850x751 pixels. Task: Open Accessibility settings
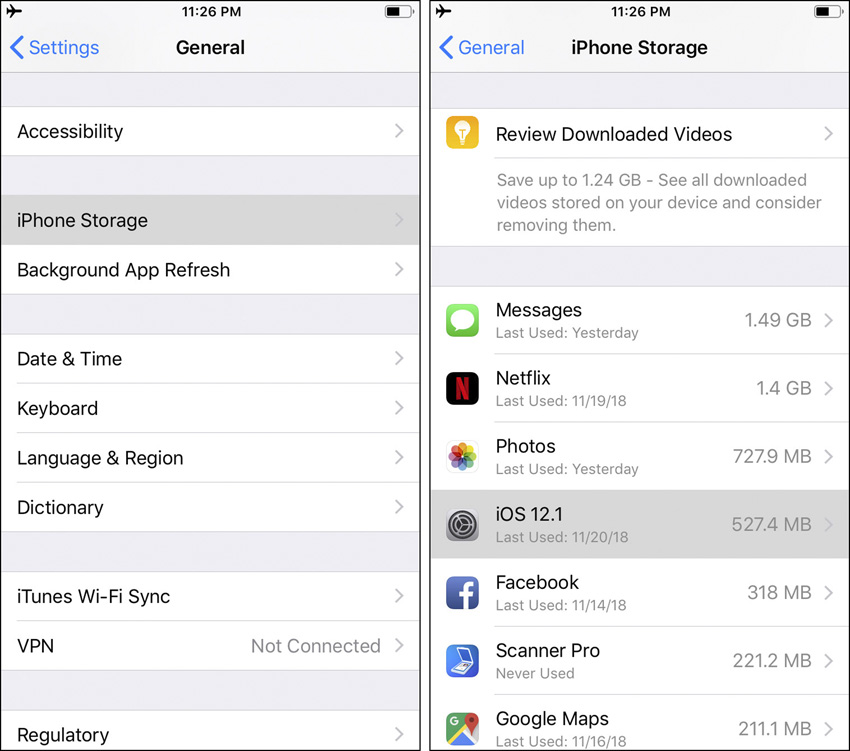210,131
